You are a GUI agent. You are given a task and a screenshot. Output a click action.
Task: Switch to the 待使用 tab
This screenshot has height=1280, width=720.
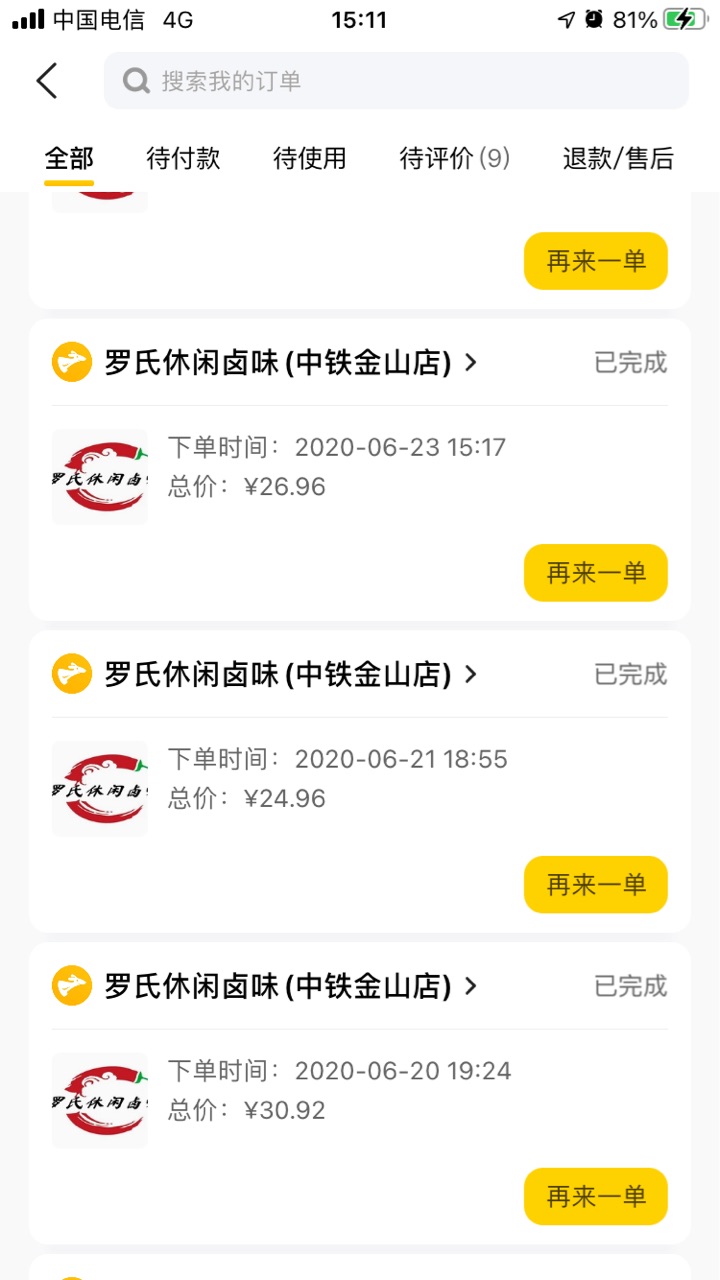309,158
